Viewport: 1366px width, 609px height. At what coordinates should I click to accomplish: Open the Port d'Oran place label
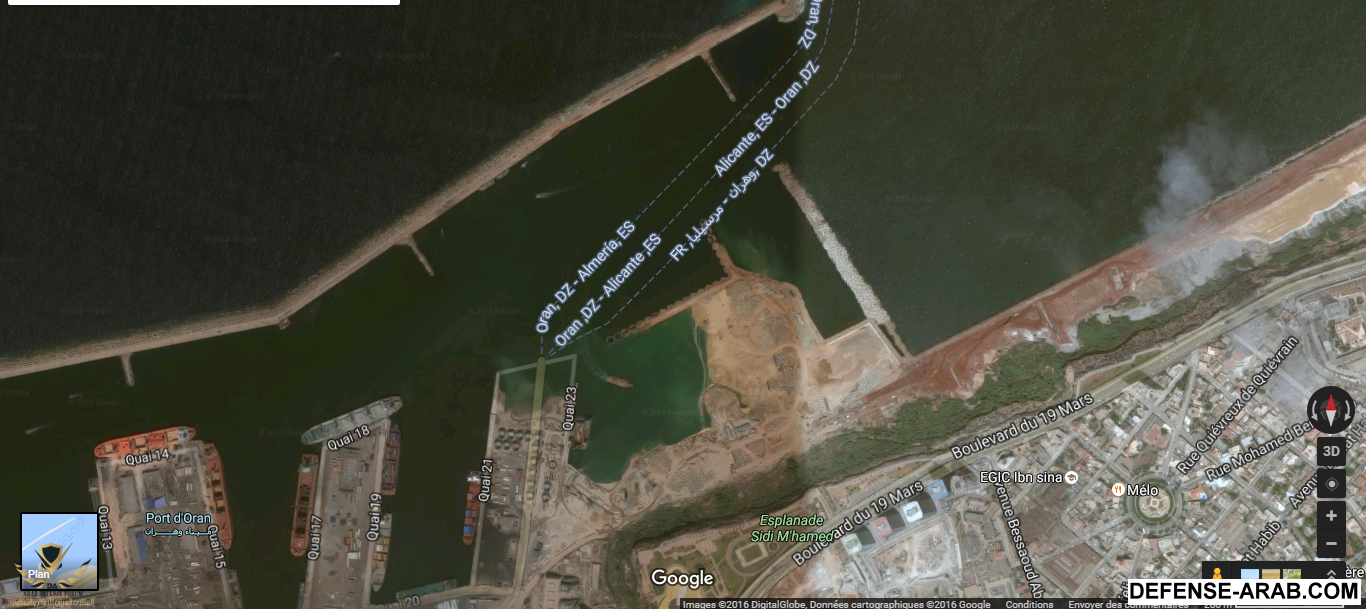click(x=178, y=518)
